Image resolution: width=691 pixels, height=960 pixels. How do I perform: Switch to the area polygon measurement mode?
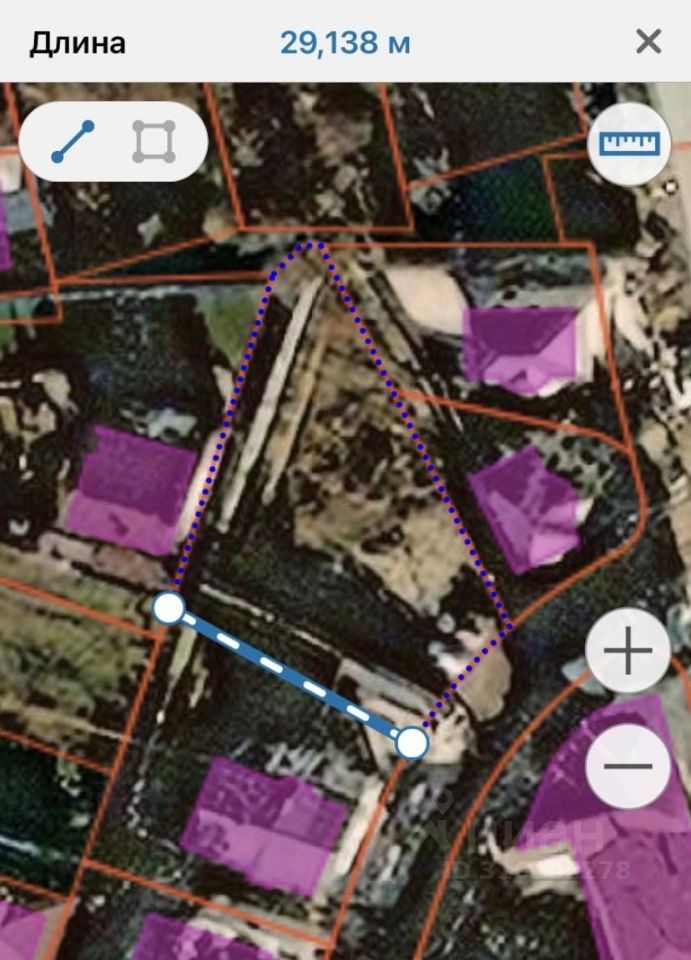154,142
